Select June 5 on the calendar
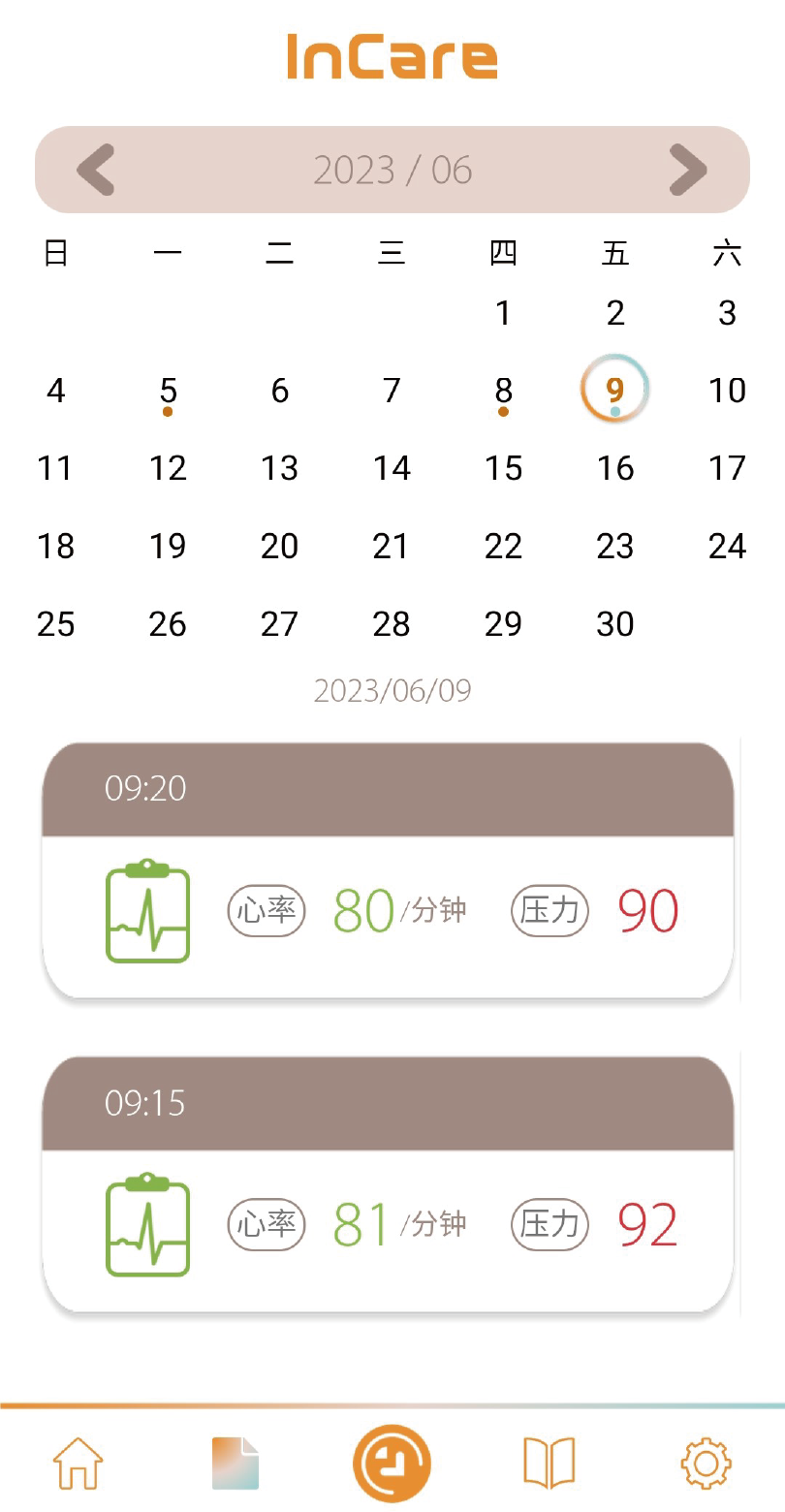The image size is (785, 1512). pos(168,393)
